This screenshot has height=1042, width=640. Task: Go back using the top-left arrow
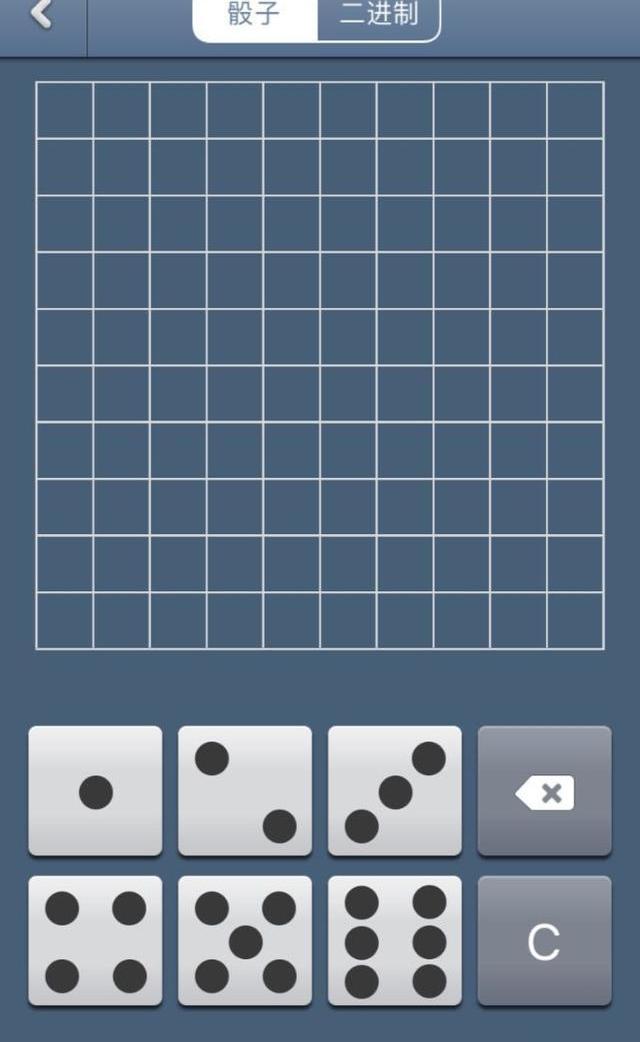click(x=41, y=16)
